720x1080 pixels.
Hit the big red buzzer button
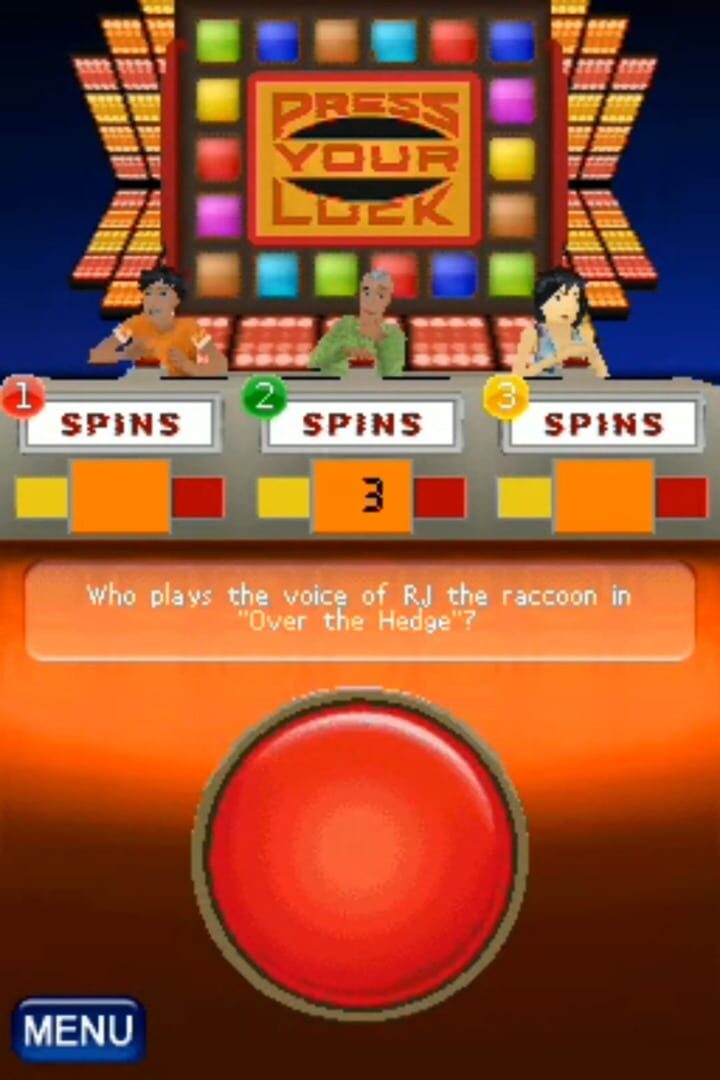(360, 852)
